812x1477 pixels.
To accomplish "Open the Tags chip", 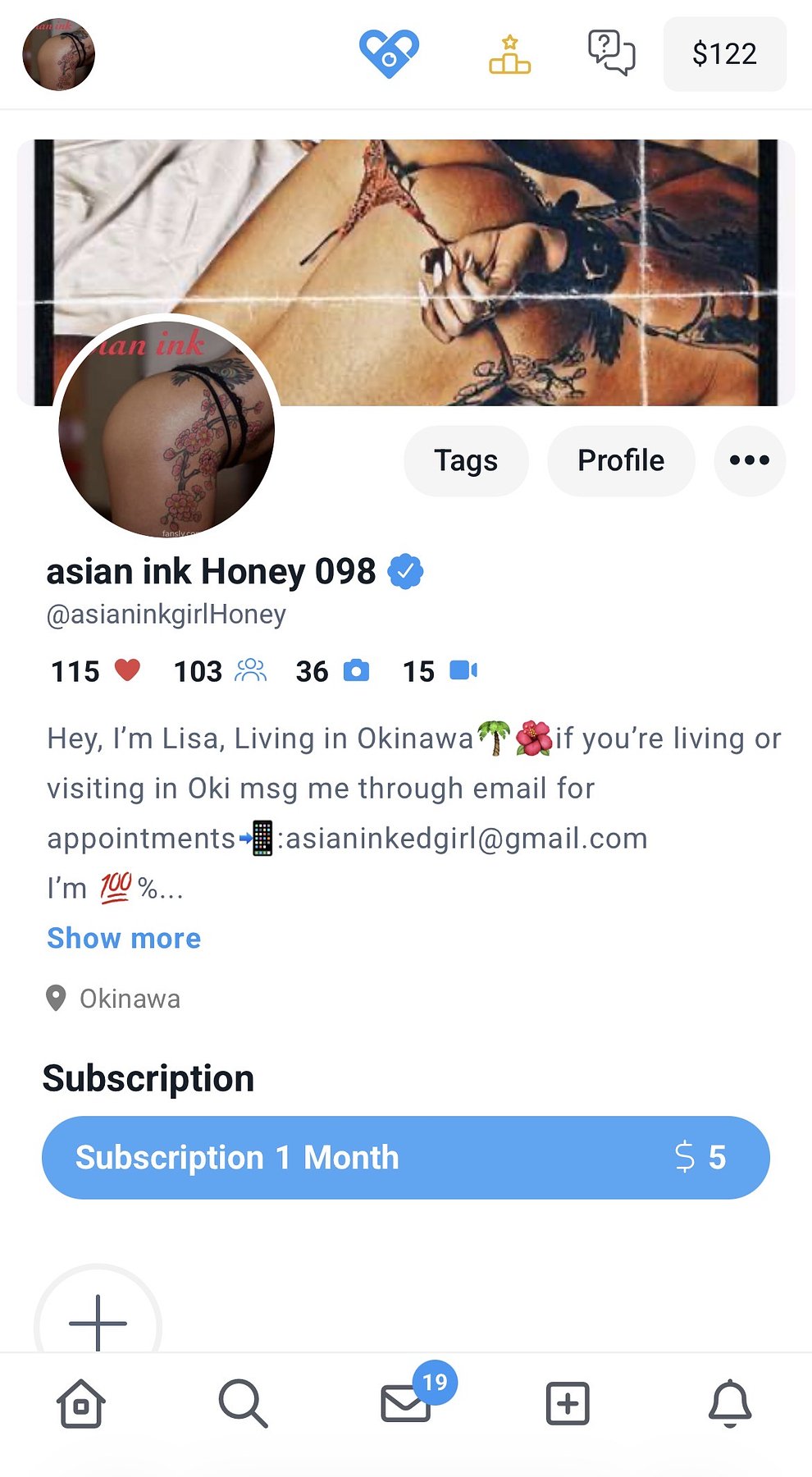I will click(466, 460).
